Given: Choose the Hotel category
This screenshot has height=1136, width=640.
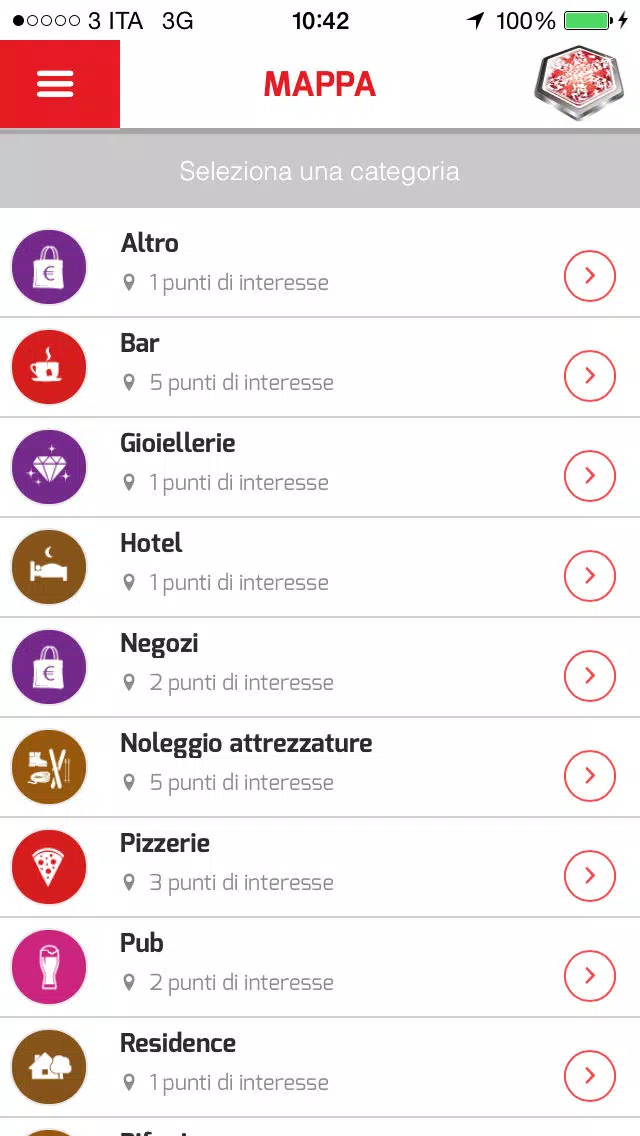Looking at the screenshot, I should pos(320,567).
